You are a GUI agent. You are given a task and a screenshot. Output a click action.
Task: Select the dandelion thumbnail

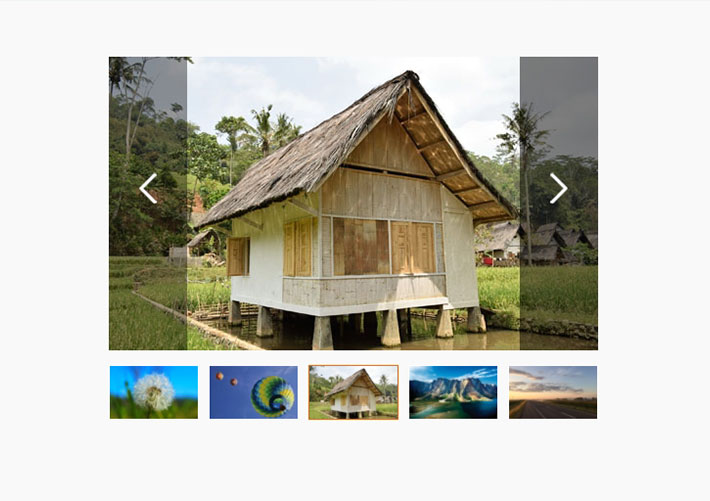click(x=154, y=392)
